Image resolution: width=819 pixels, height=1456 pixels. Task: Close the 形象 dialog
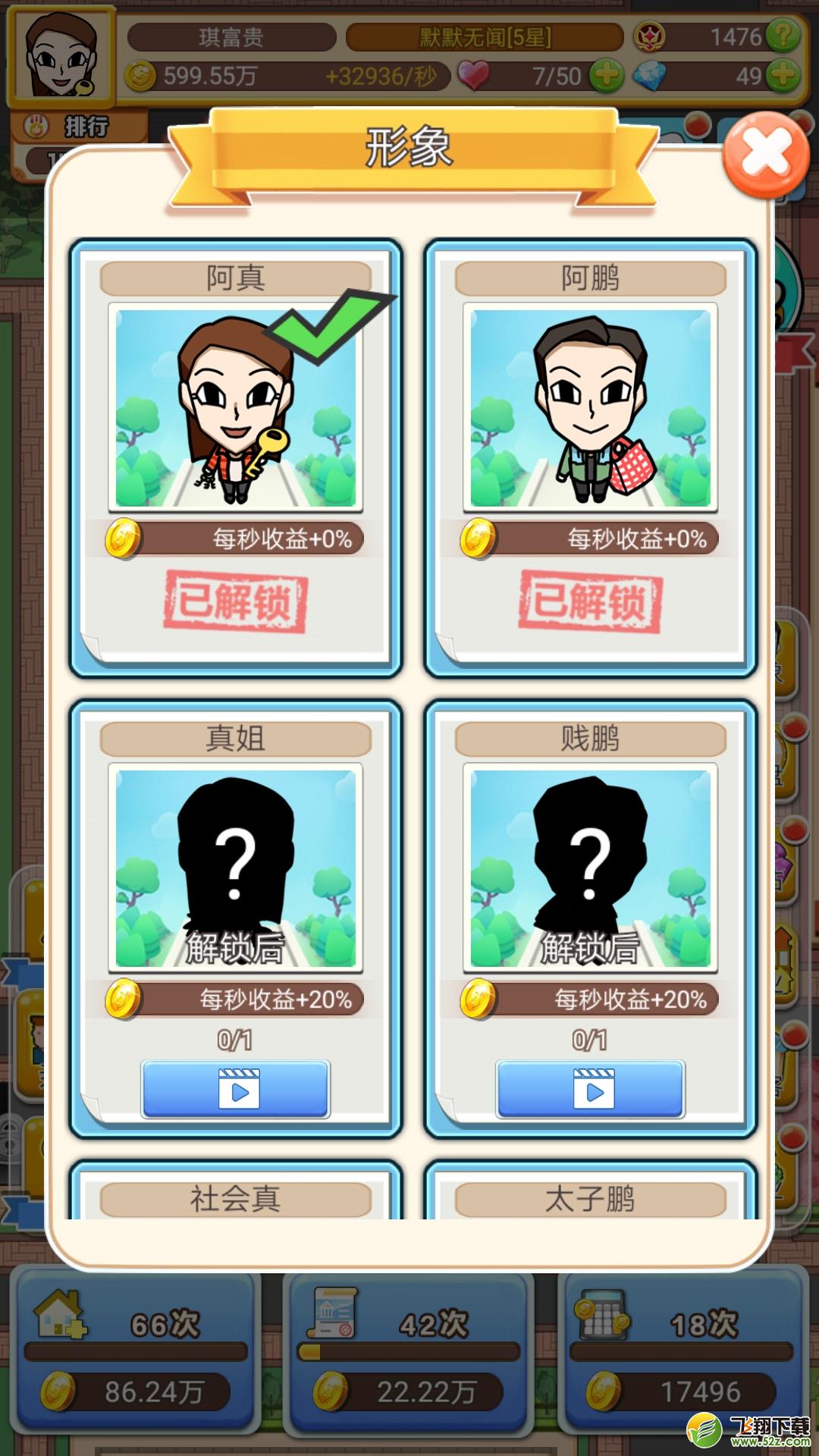(x=766, y=155)
